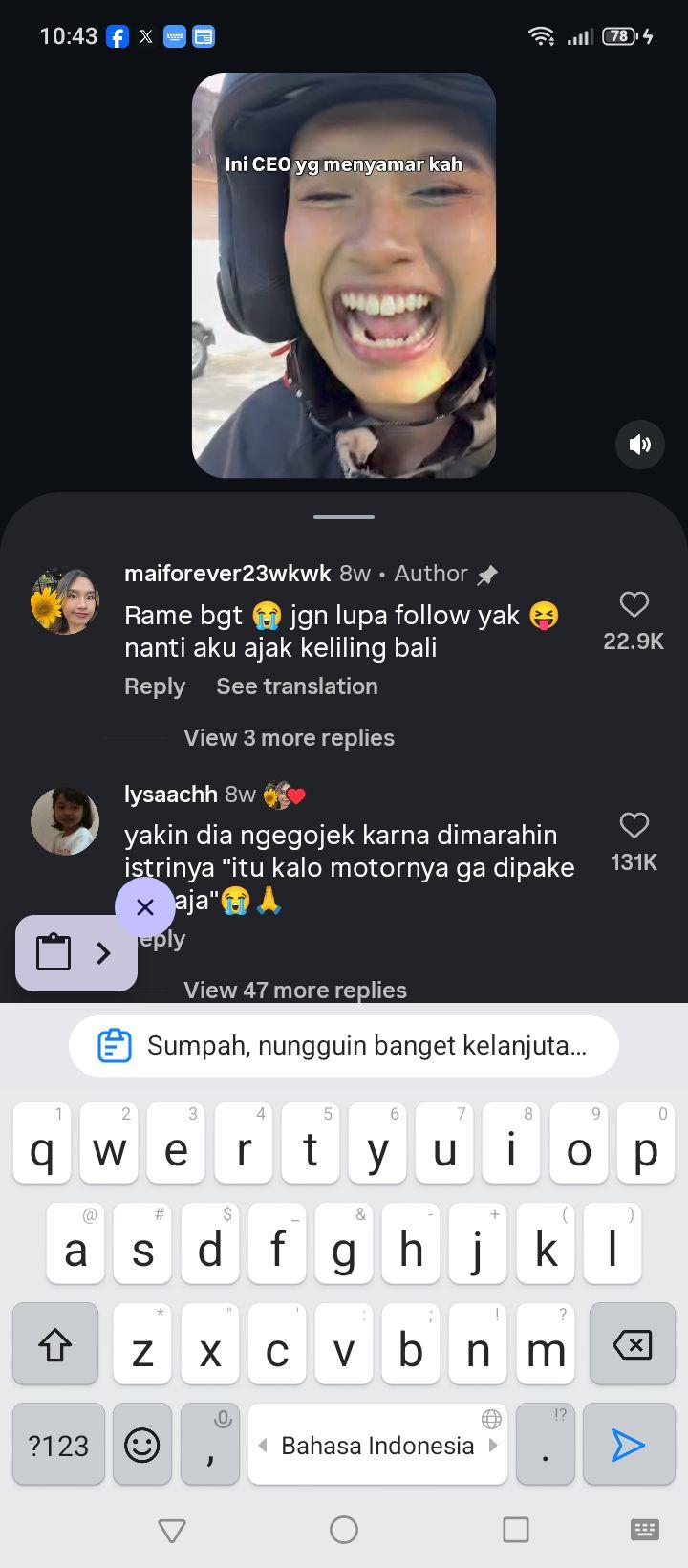Tap the shift key
The image size is (688, 1568).
click(x=55, y=1344)
